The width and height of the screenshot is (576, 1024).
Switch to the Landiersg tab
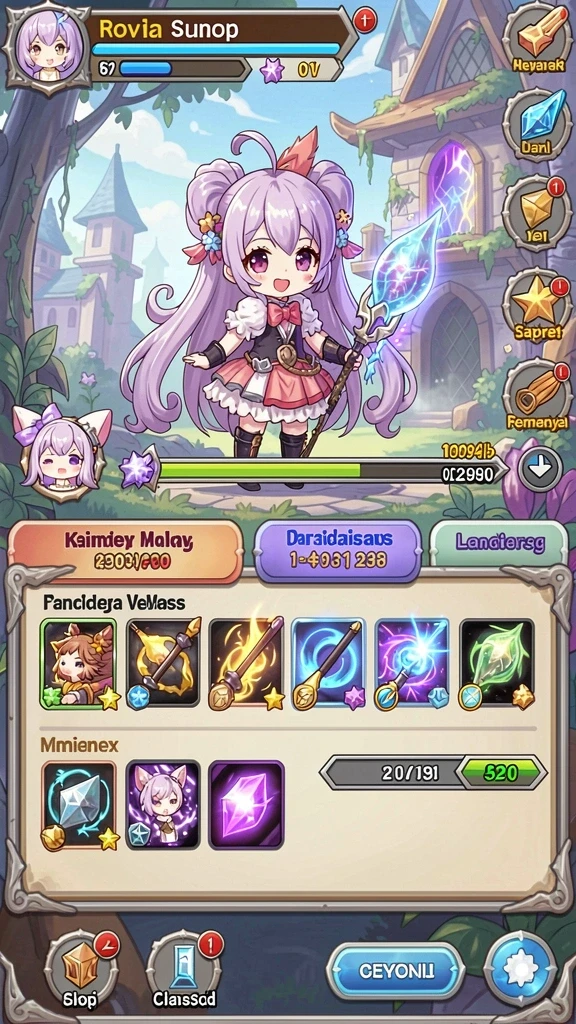pyautogui.click(x=499, y=545)
